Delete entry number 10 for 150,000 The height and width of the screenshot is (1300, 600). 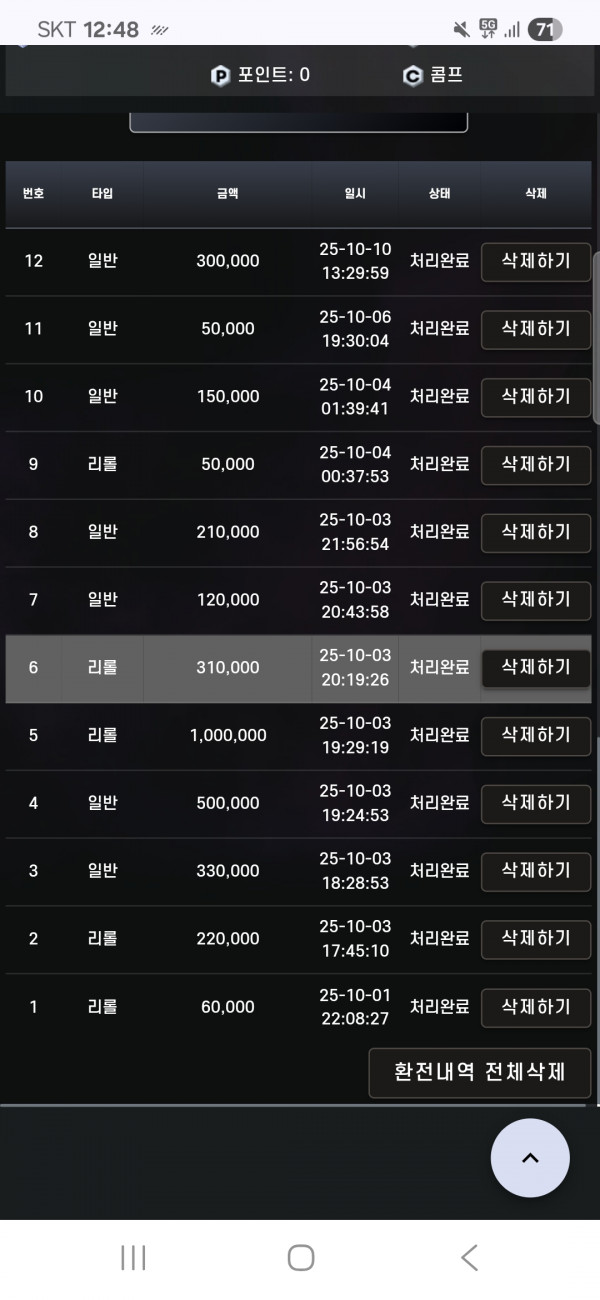(x=535, y=397)
